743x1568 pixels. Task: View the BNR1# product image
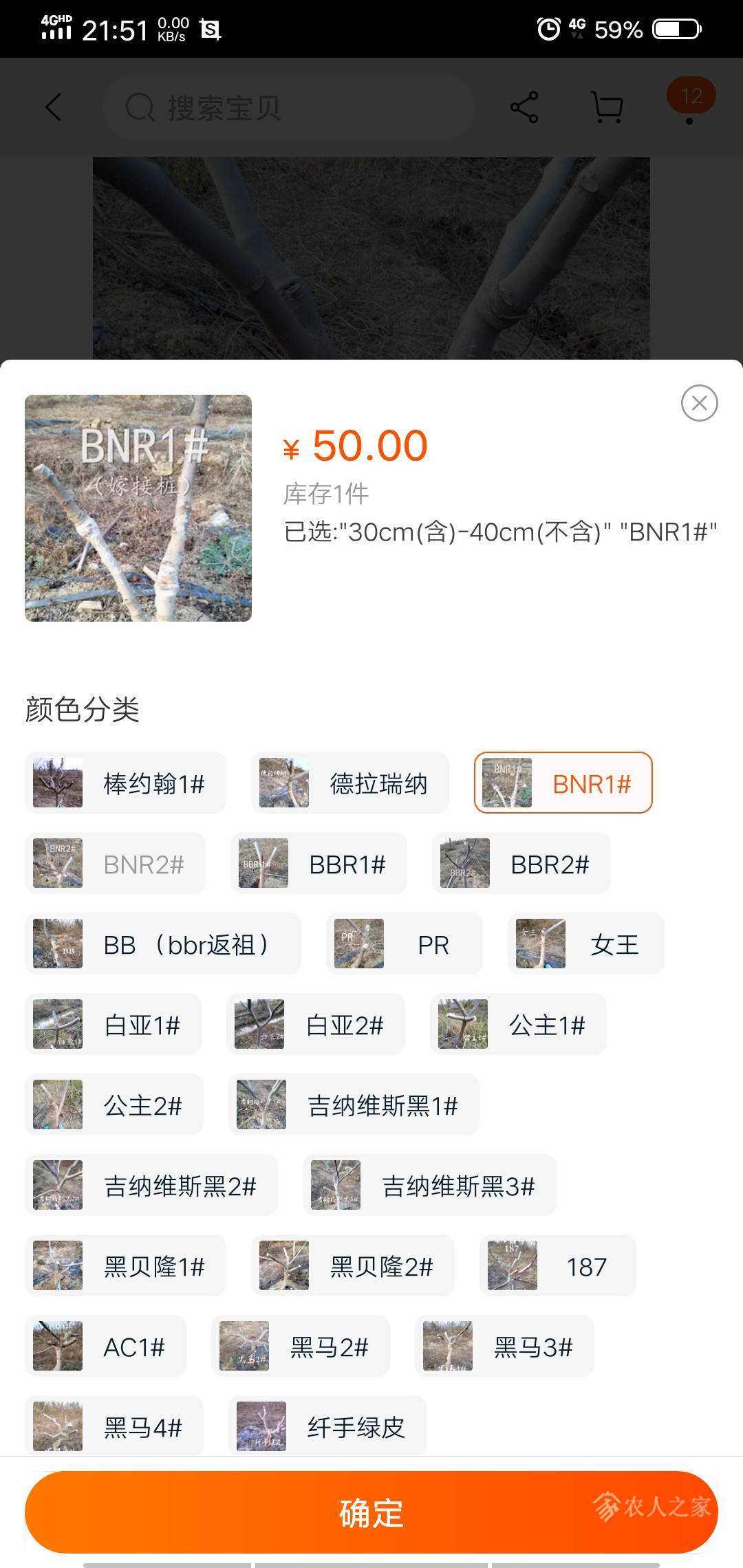(x=138, y=508)
